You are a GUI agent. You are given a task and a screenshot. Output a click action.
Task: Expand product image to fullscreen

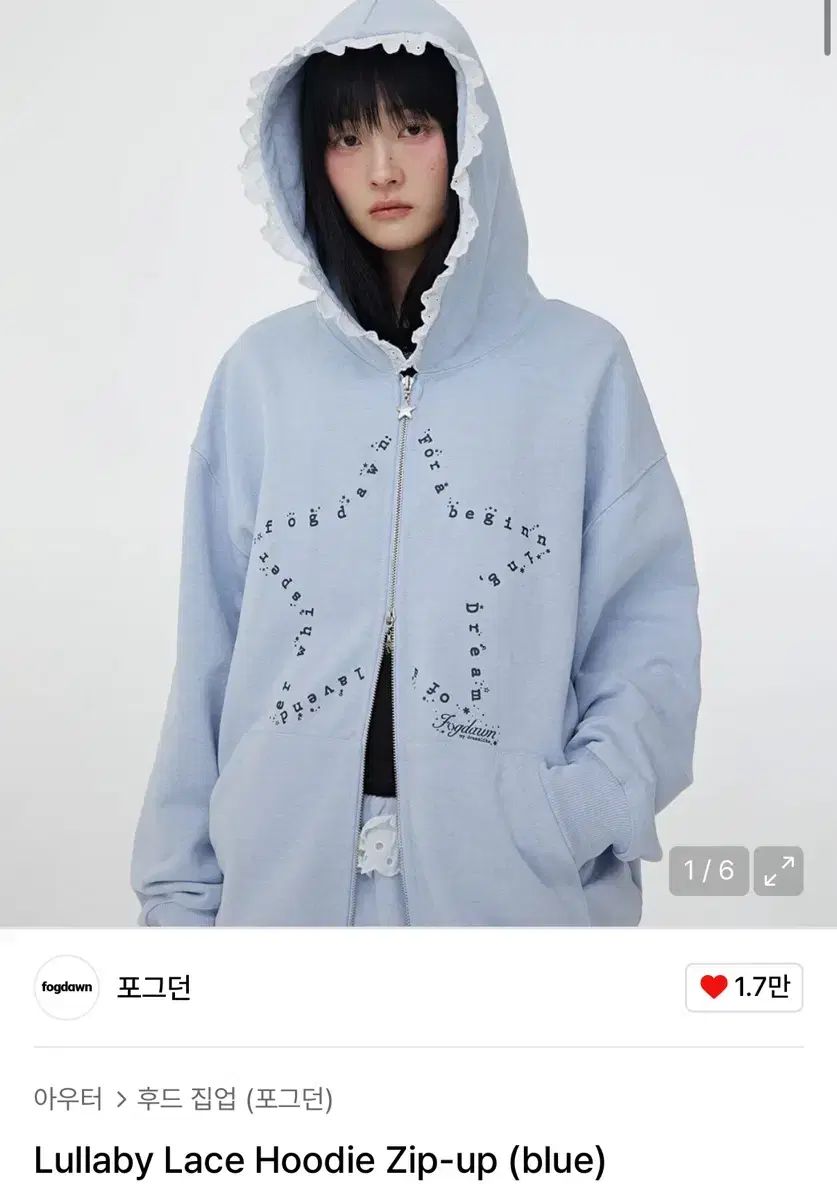click(778, 871)
